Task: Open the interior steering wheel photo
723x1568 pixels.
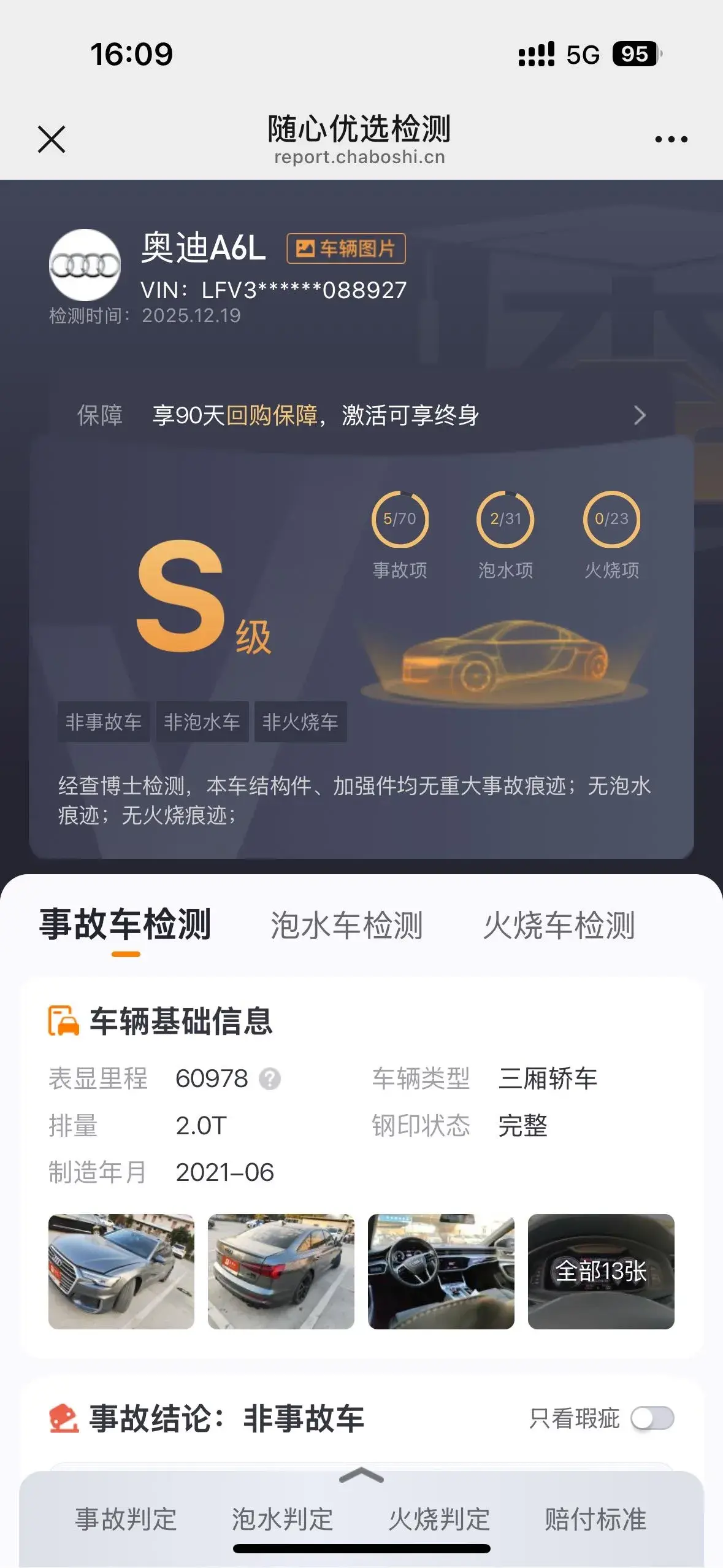Action: point(441,1271)
